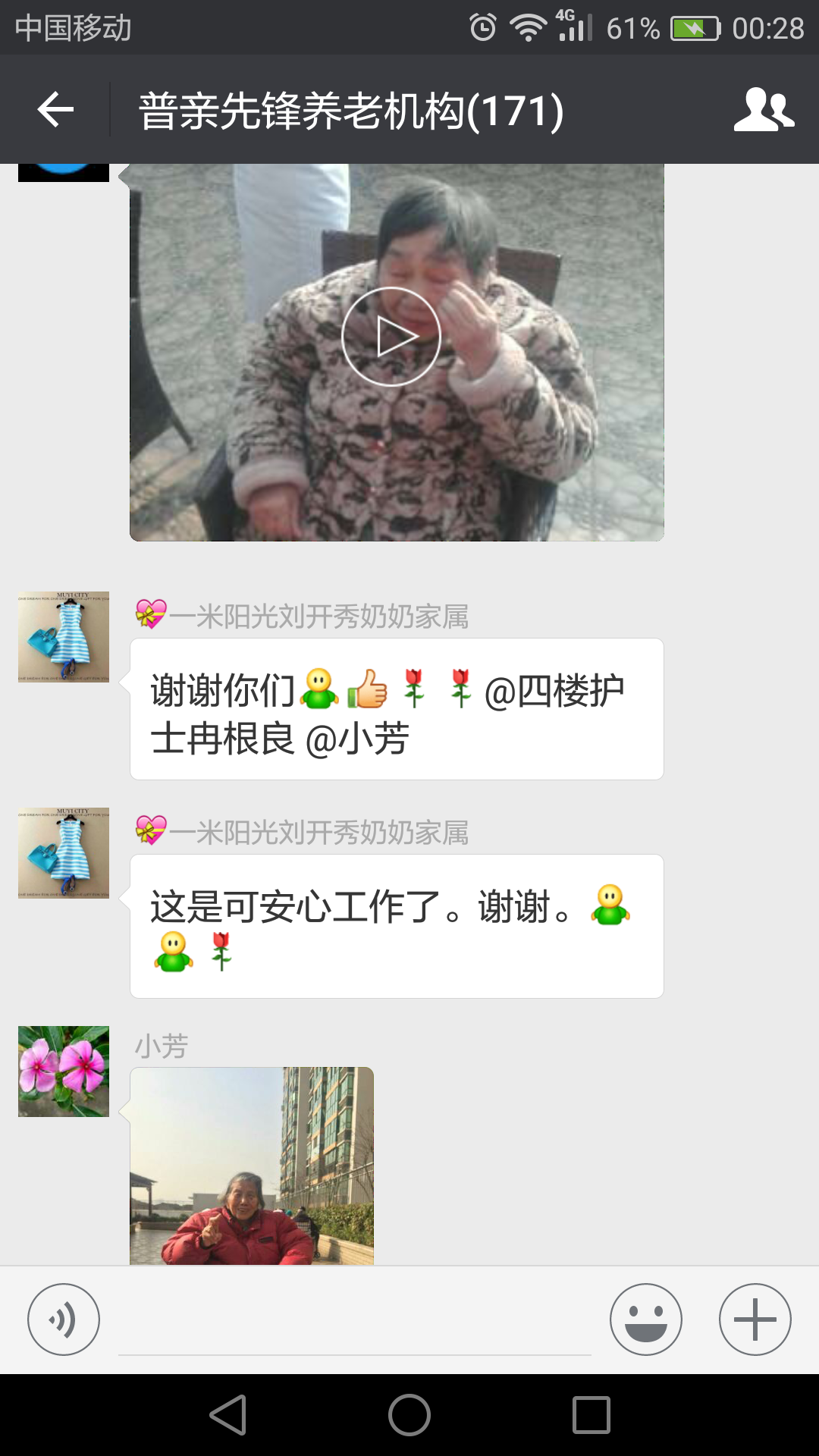The image size is (819, 1456).
Task: Tap the system home button
Action: click(409, 1415)
